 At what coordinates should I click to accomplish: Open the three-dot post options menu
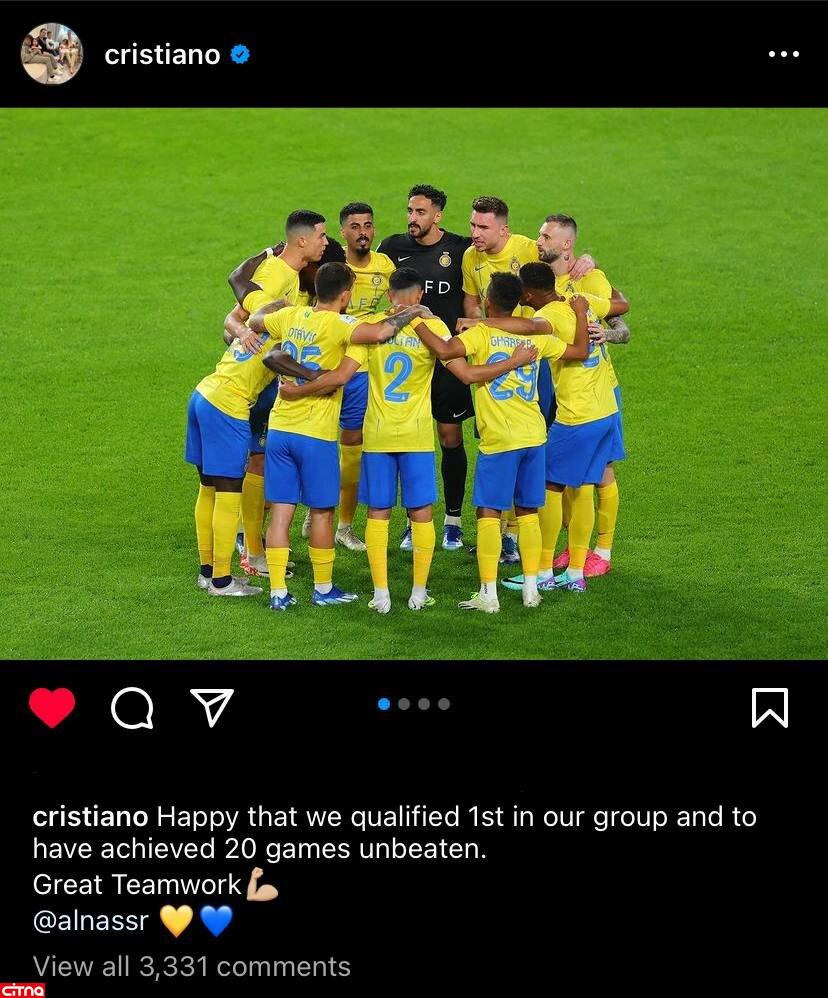[x=783, y=55]
